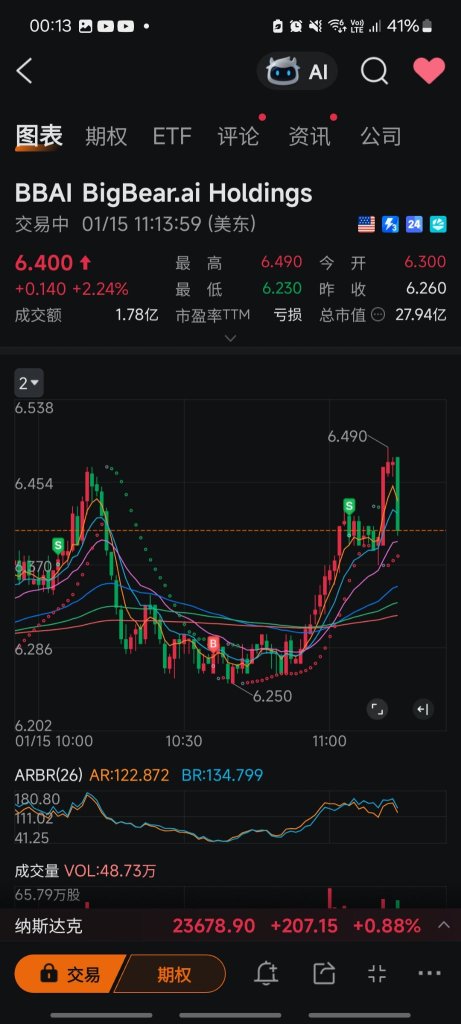Open the 资讯 tab
Viewport: 461px width, 1024px height.
tap(310, 136)
